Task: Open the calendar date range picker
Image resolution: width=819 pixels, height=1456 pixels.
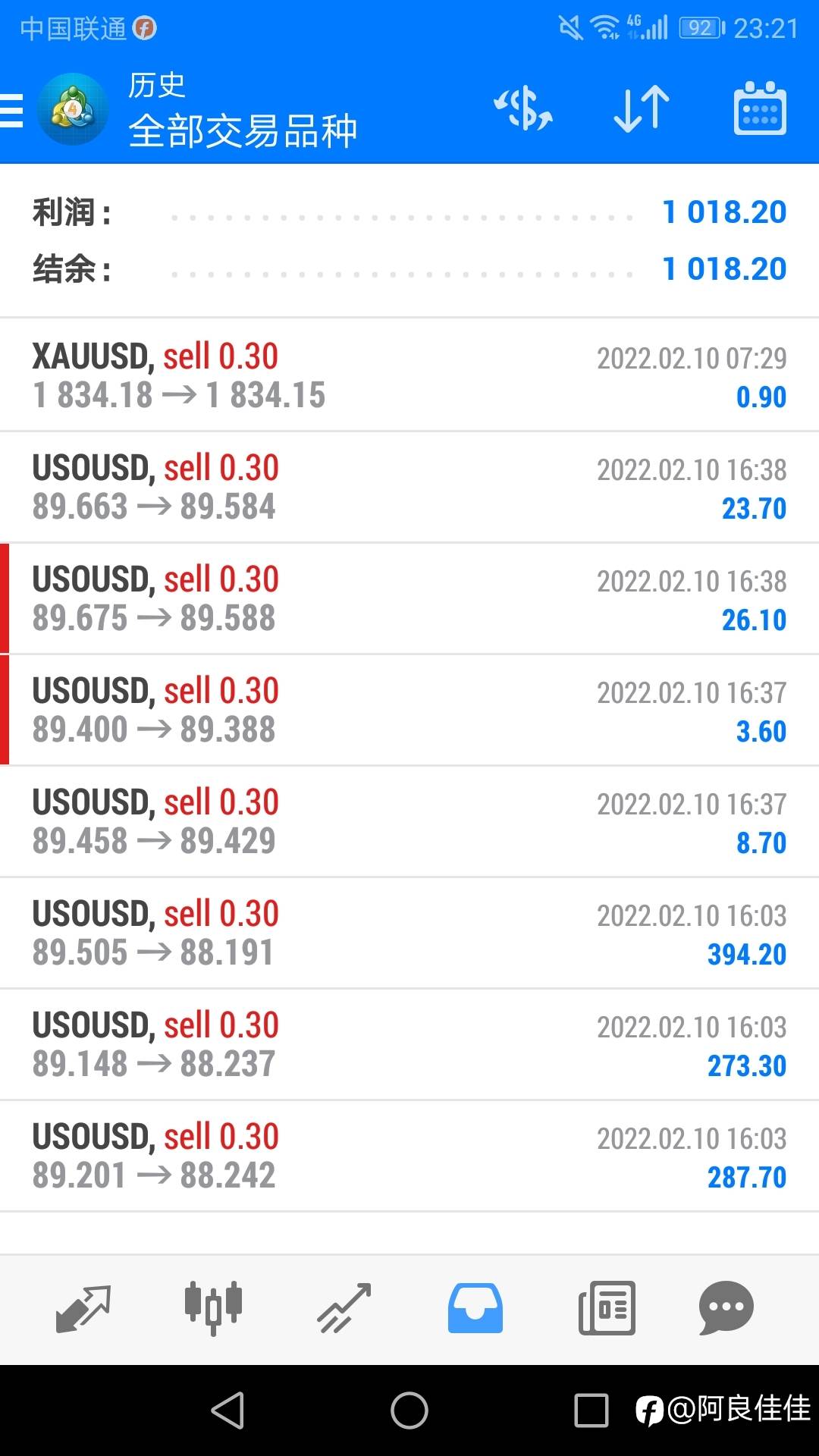Action: (760, 108)
